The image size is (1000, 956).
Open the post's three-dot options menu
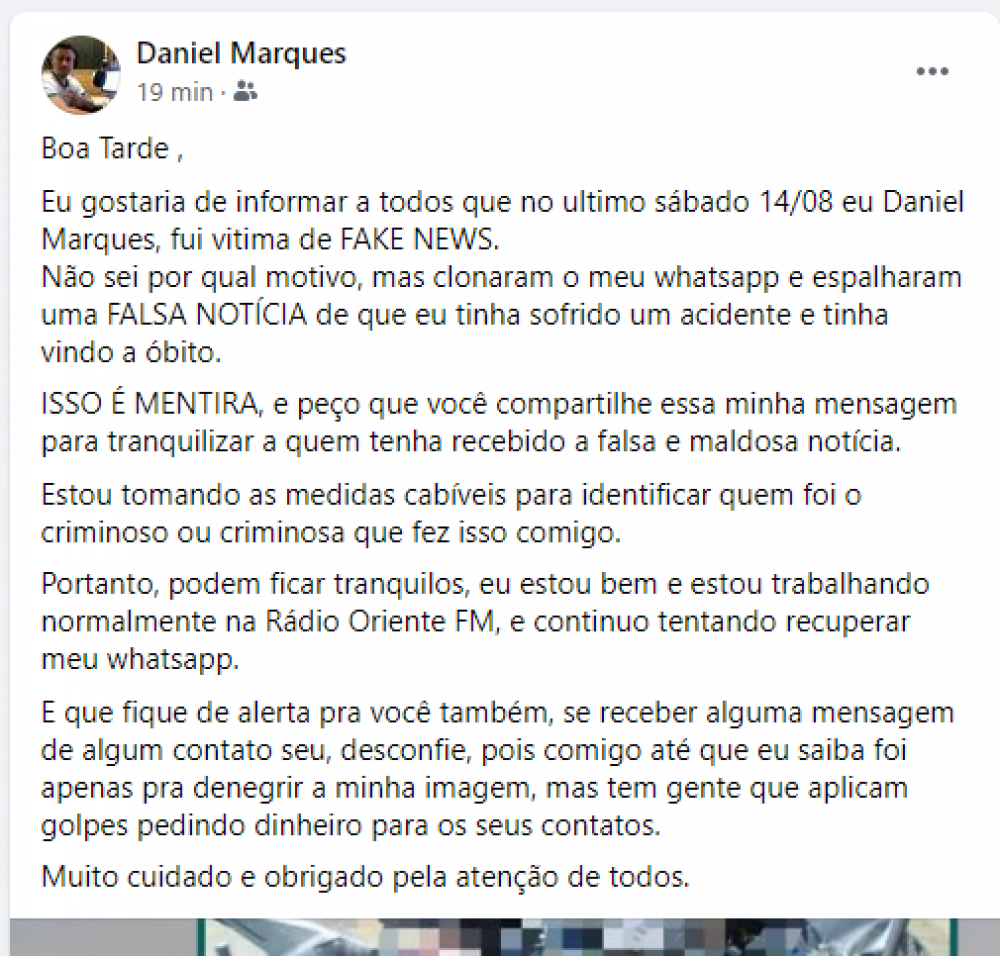[x=932, y=72]
